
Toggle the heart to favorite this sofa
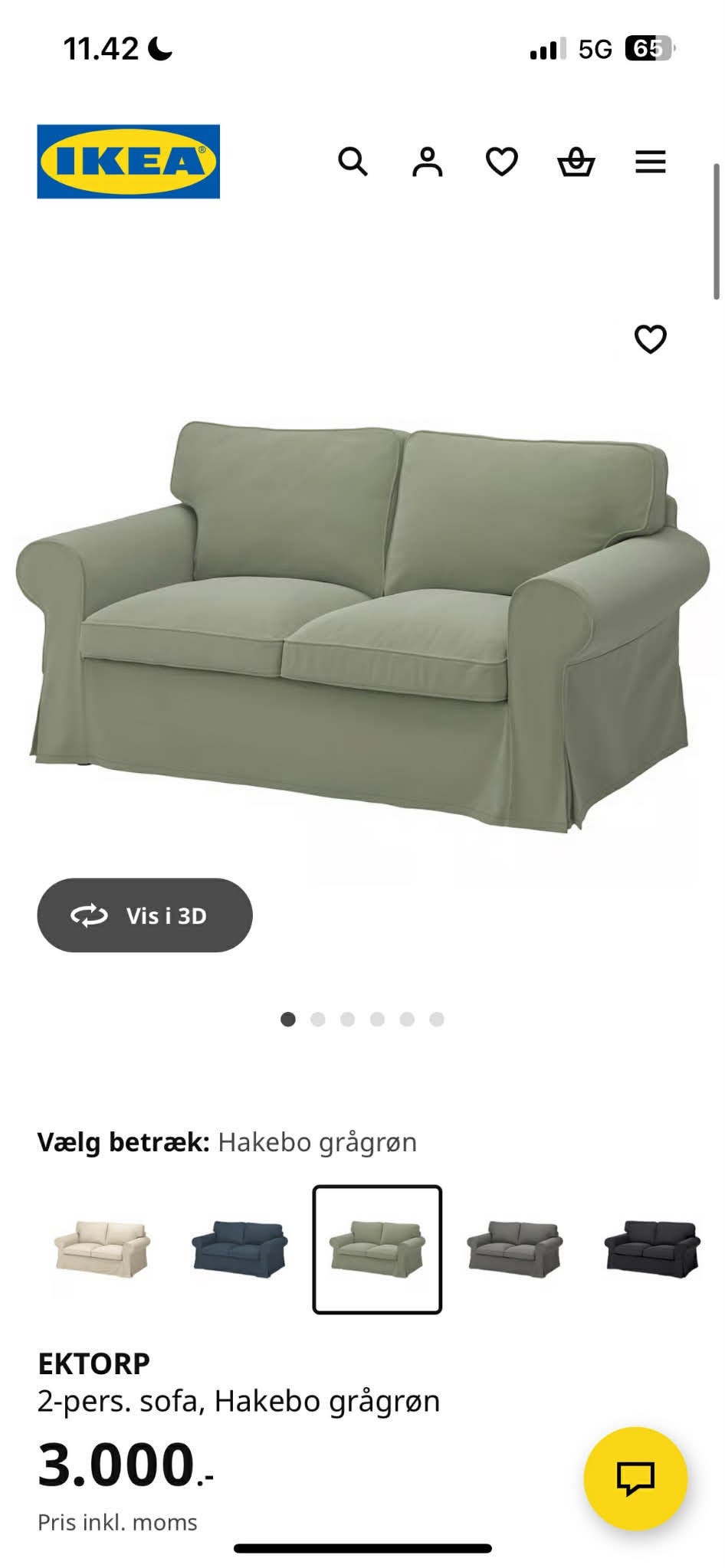(650, 337)
